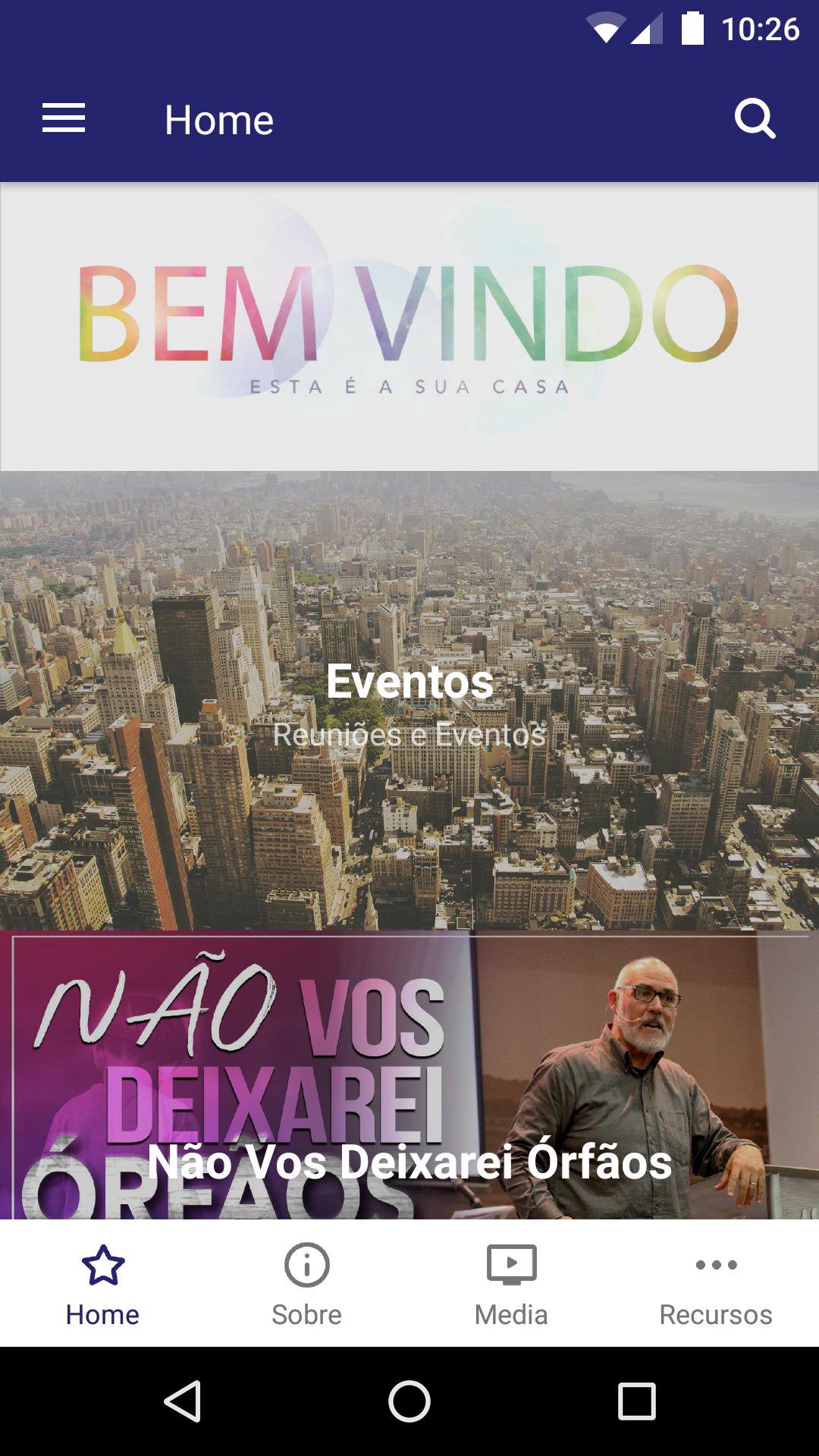Switch to the Sobre tab

click(x=307, y=1283)
